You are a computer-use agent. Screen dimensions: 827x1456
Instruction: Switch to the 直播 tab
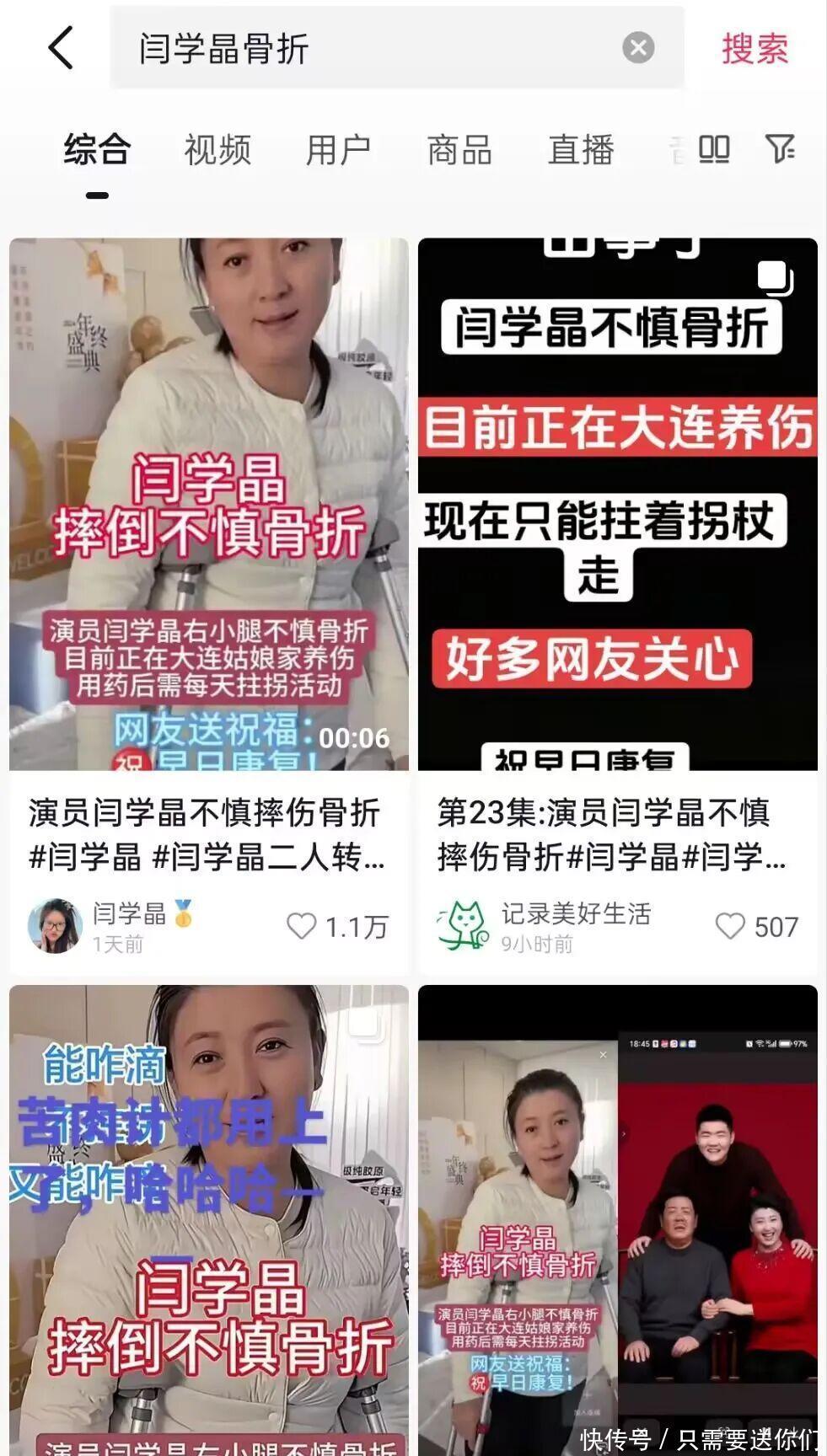pos(581,150)
